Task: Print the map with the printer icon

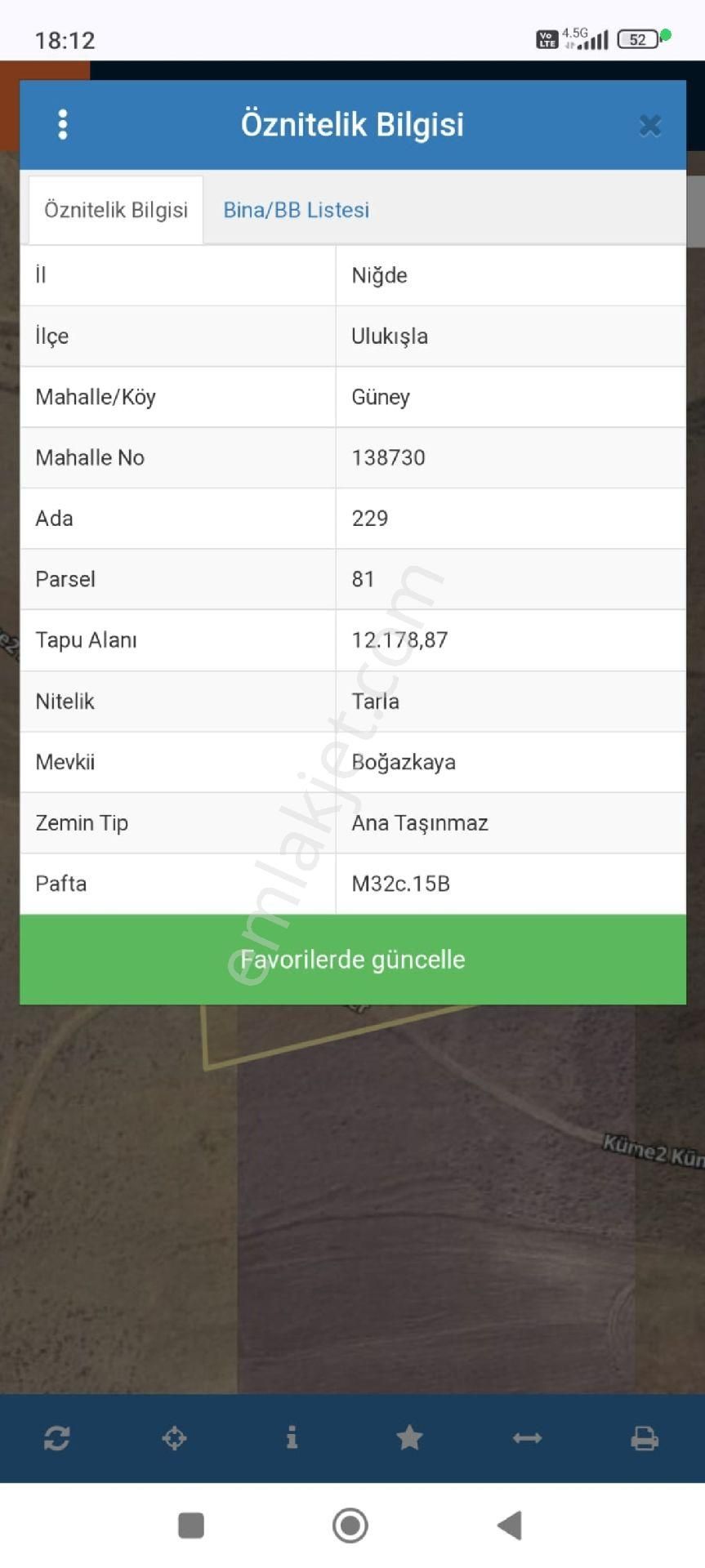Action: (x=645, y=1438)
